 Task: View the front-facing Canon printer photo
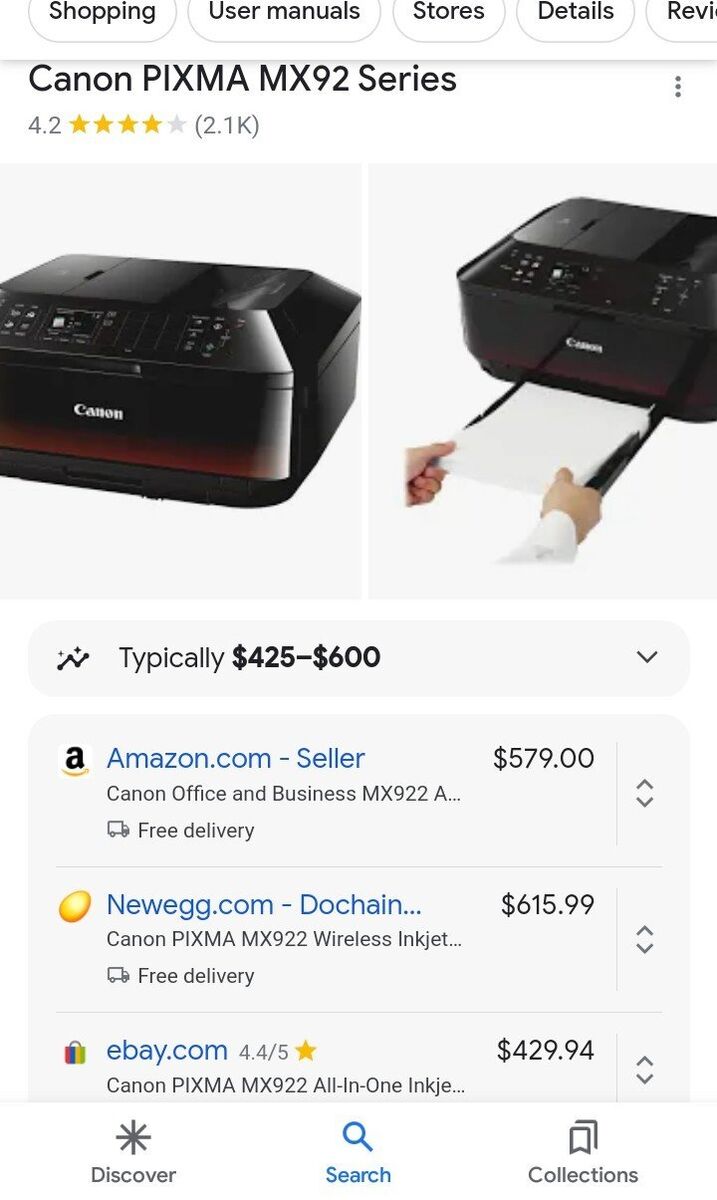(x=180, y=380)
